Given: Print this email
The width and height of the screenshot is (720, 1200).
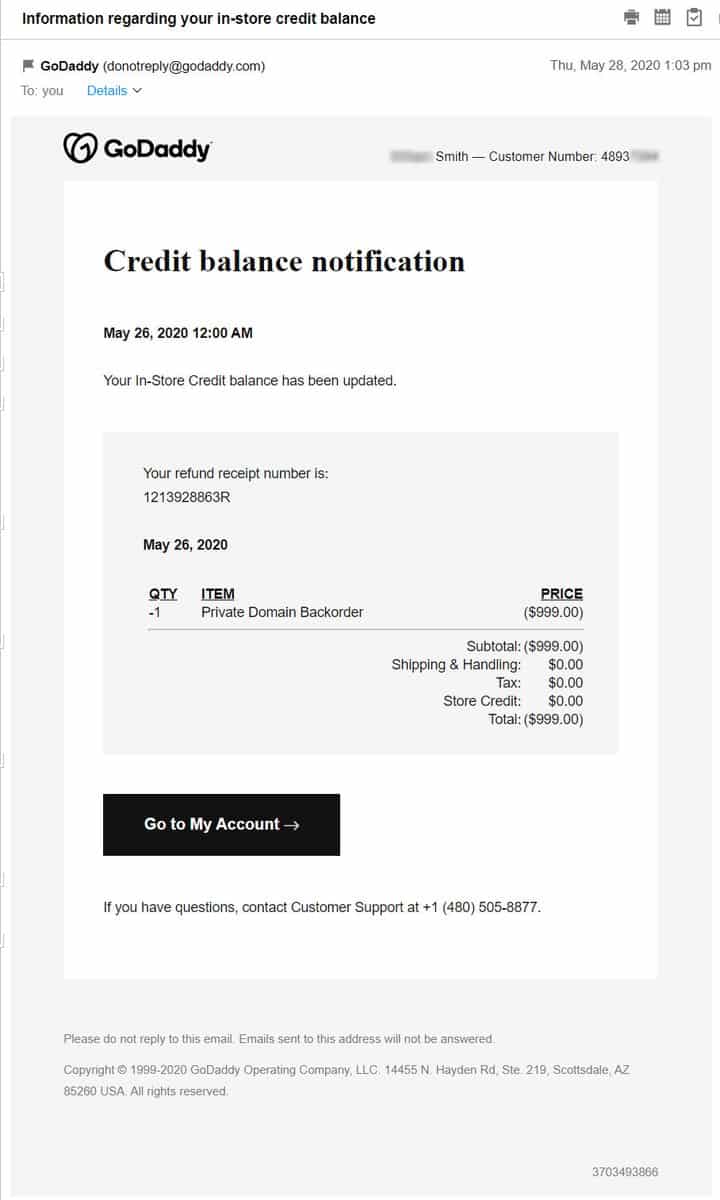Looking at the screenshot, I should 631,17.
